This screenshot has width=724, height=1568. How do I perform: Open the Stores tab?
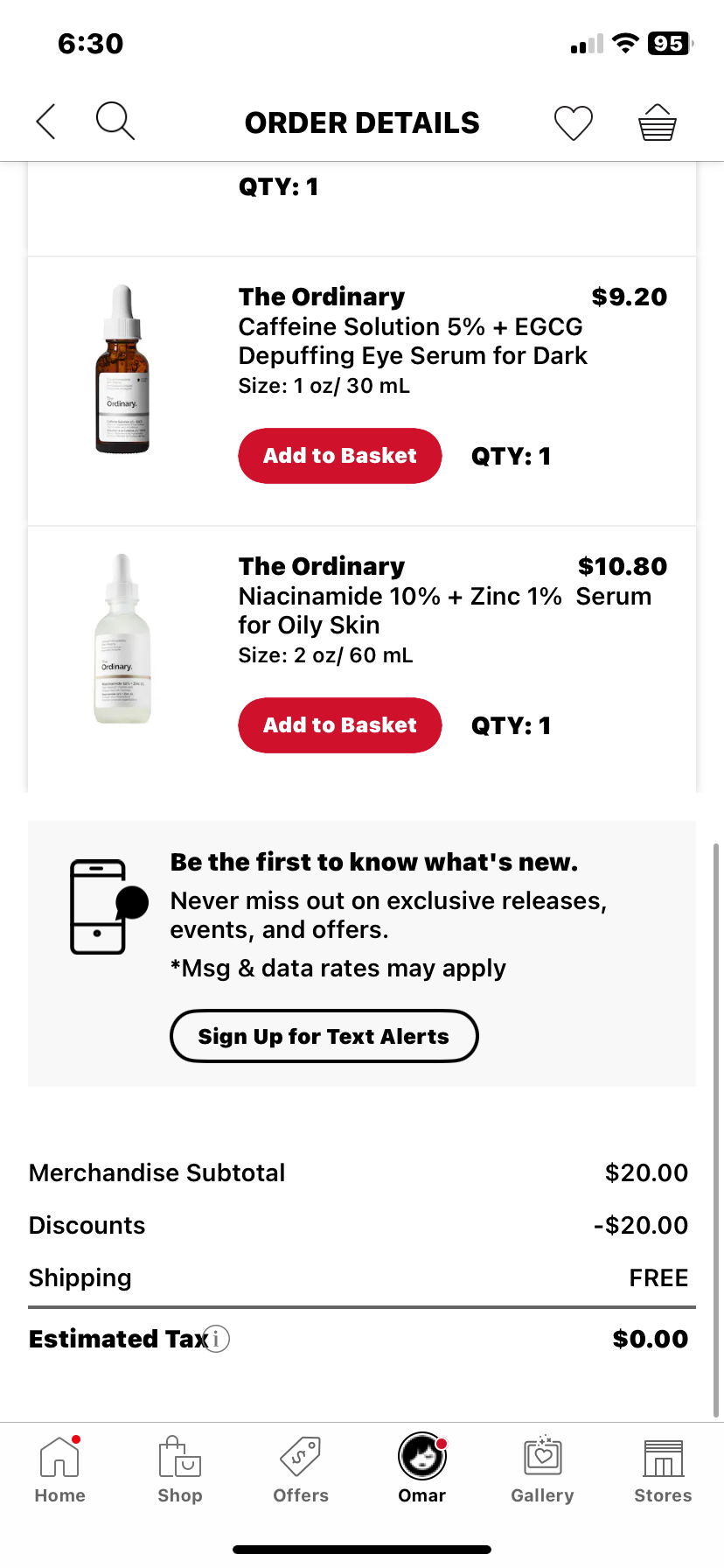tap(663, 1470)
